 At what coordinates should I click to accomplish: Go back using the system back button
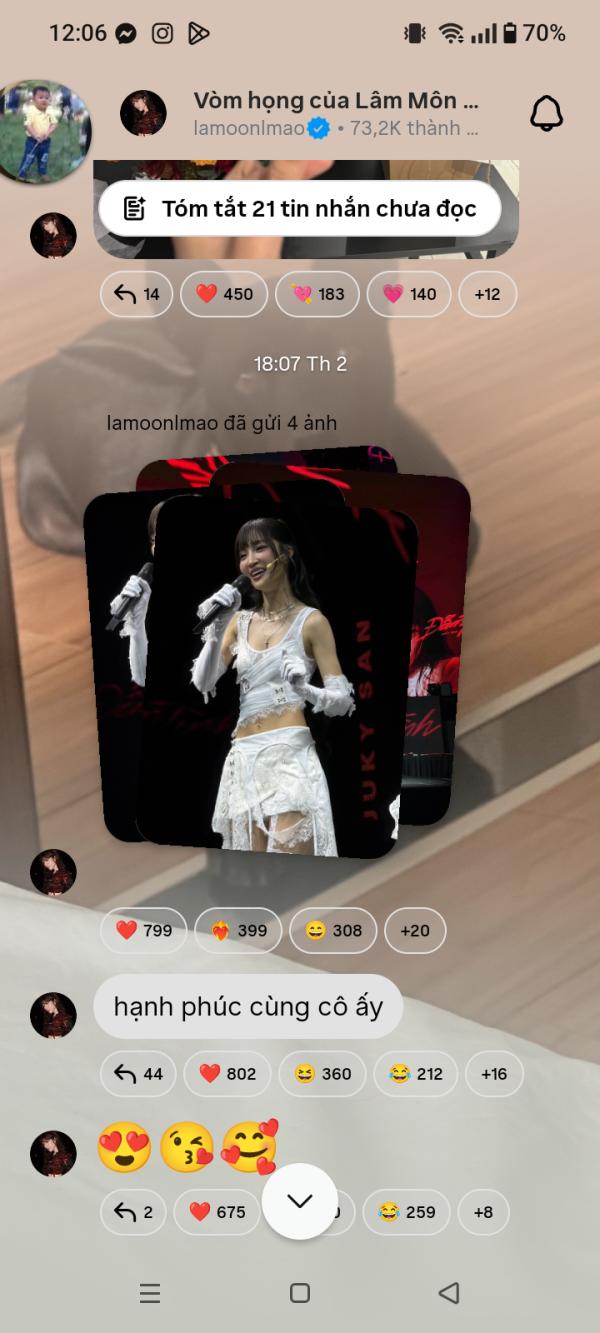click(x=449, y=1293)
